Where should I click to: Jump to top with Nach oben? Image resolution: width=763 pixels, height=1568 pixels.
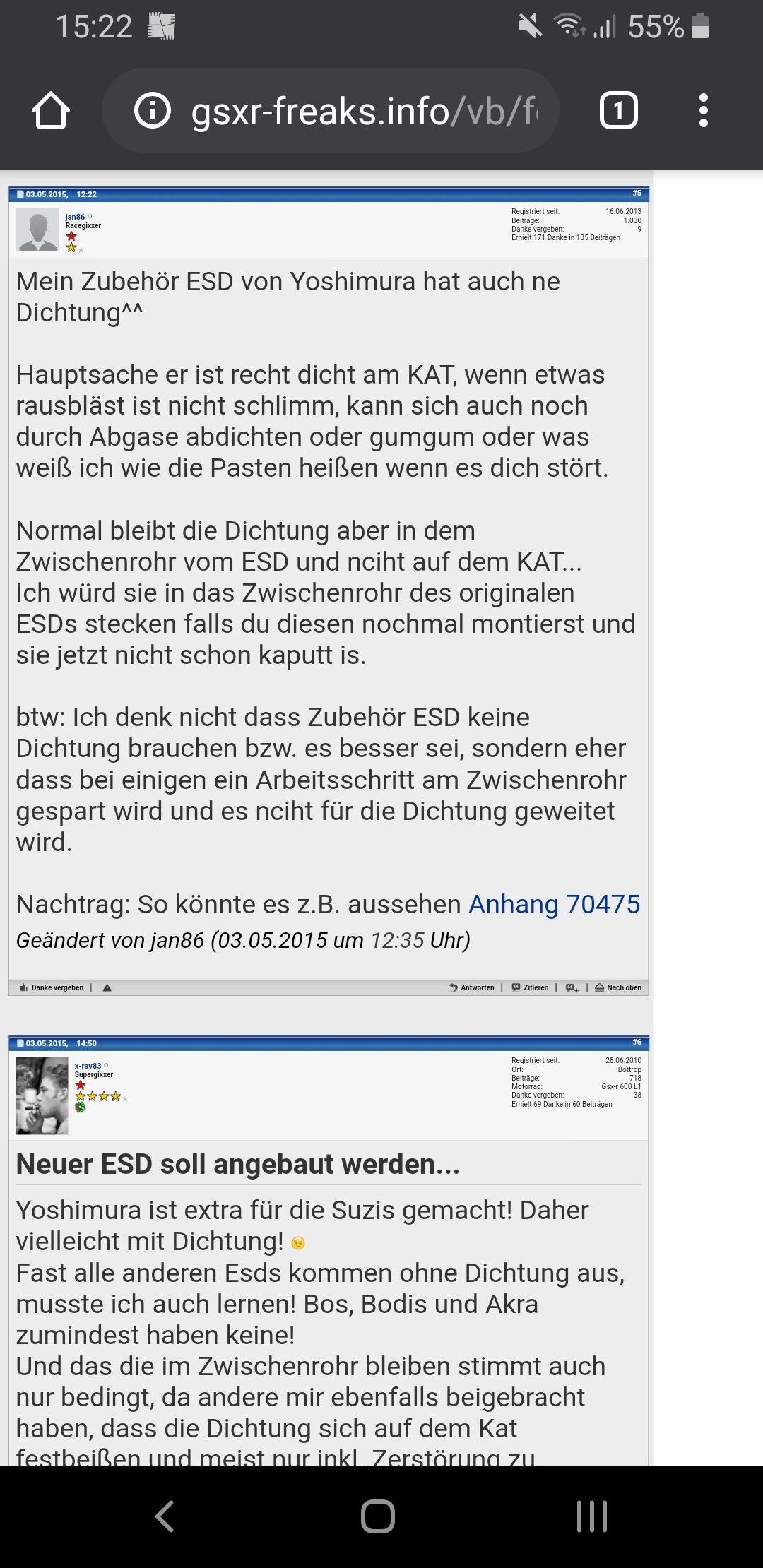pos(618,987)
